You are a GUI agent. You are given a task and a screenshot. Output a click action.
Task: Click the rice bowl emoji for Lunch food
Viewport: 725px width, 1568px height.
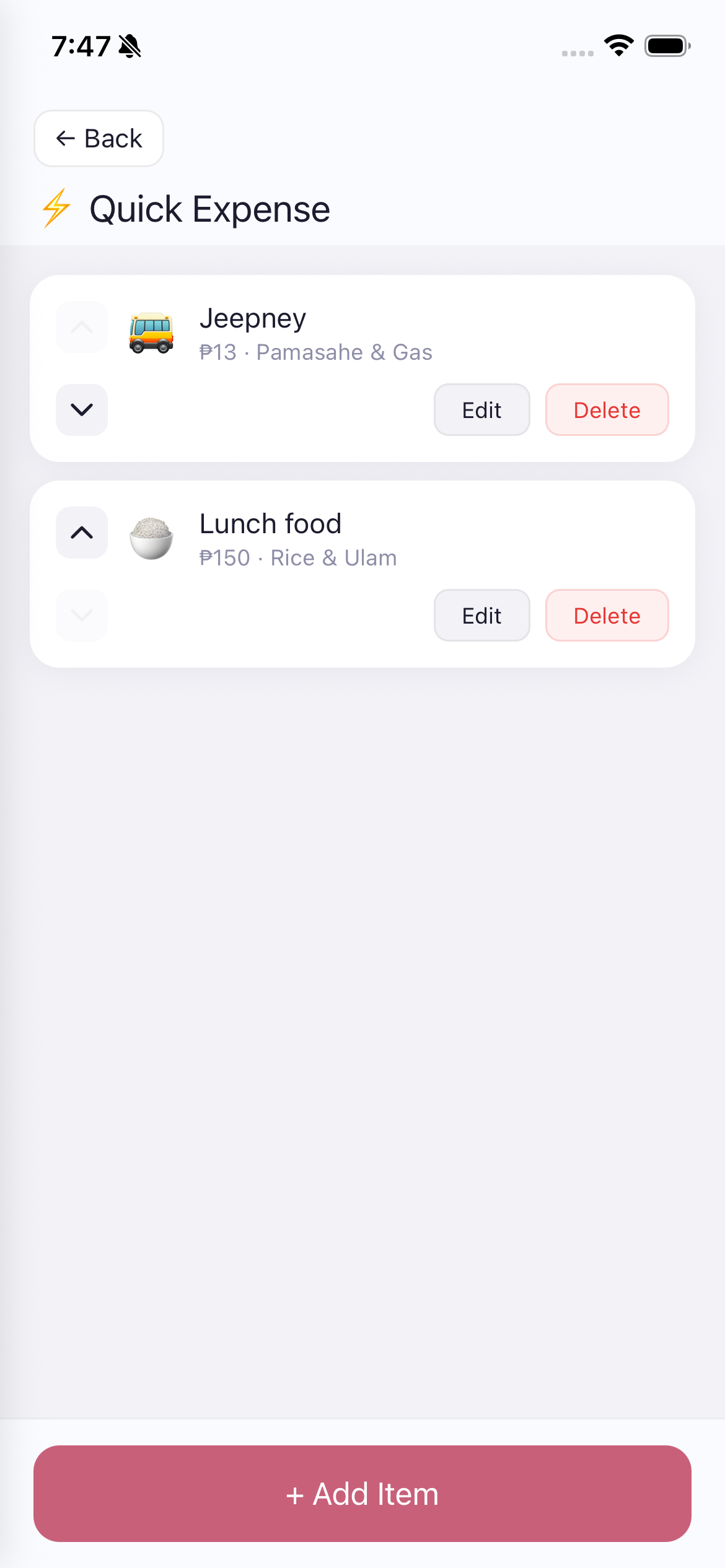(x=151, y=539)
